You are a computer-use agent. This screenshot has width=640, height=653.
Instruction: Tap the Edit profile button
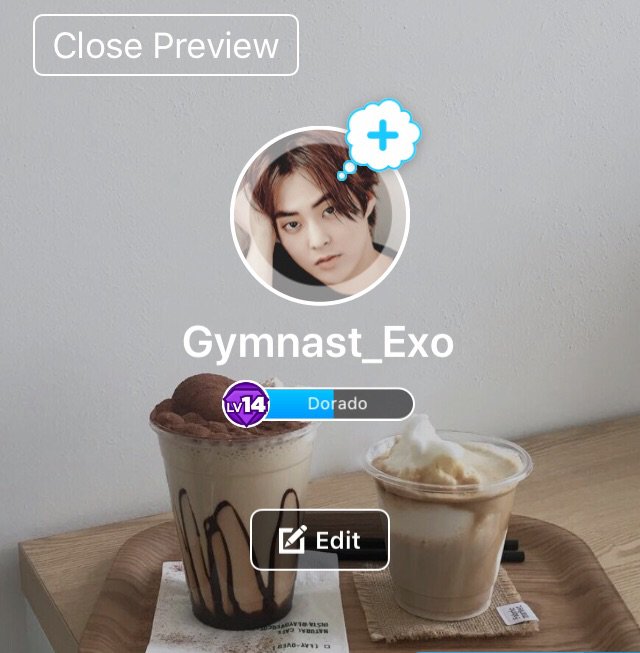tap(320, 540)
